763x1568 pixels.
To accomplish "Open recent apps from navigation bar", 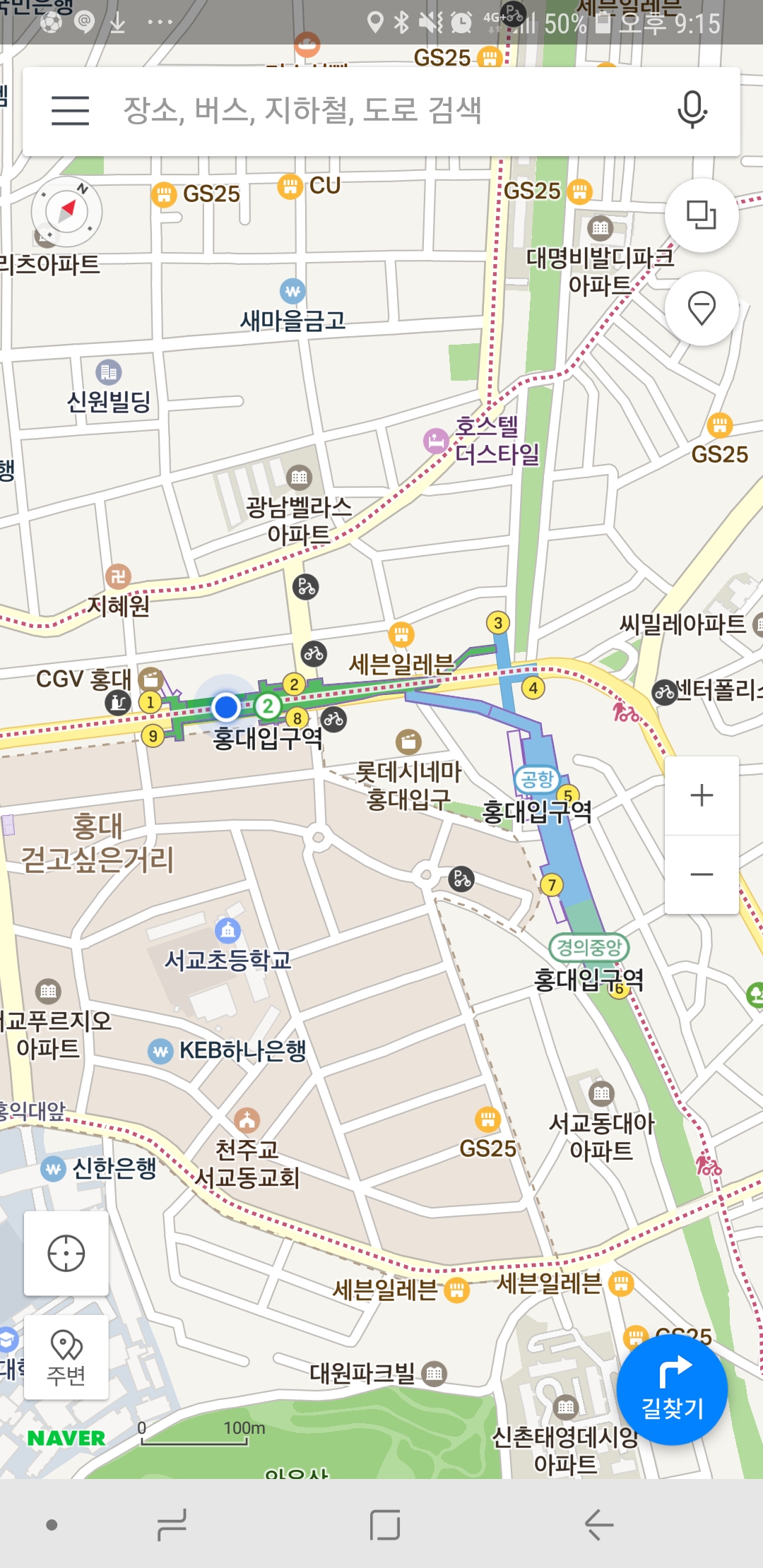I will [x=172, y=1525].
